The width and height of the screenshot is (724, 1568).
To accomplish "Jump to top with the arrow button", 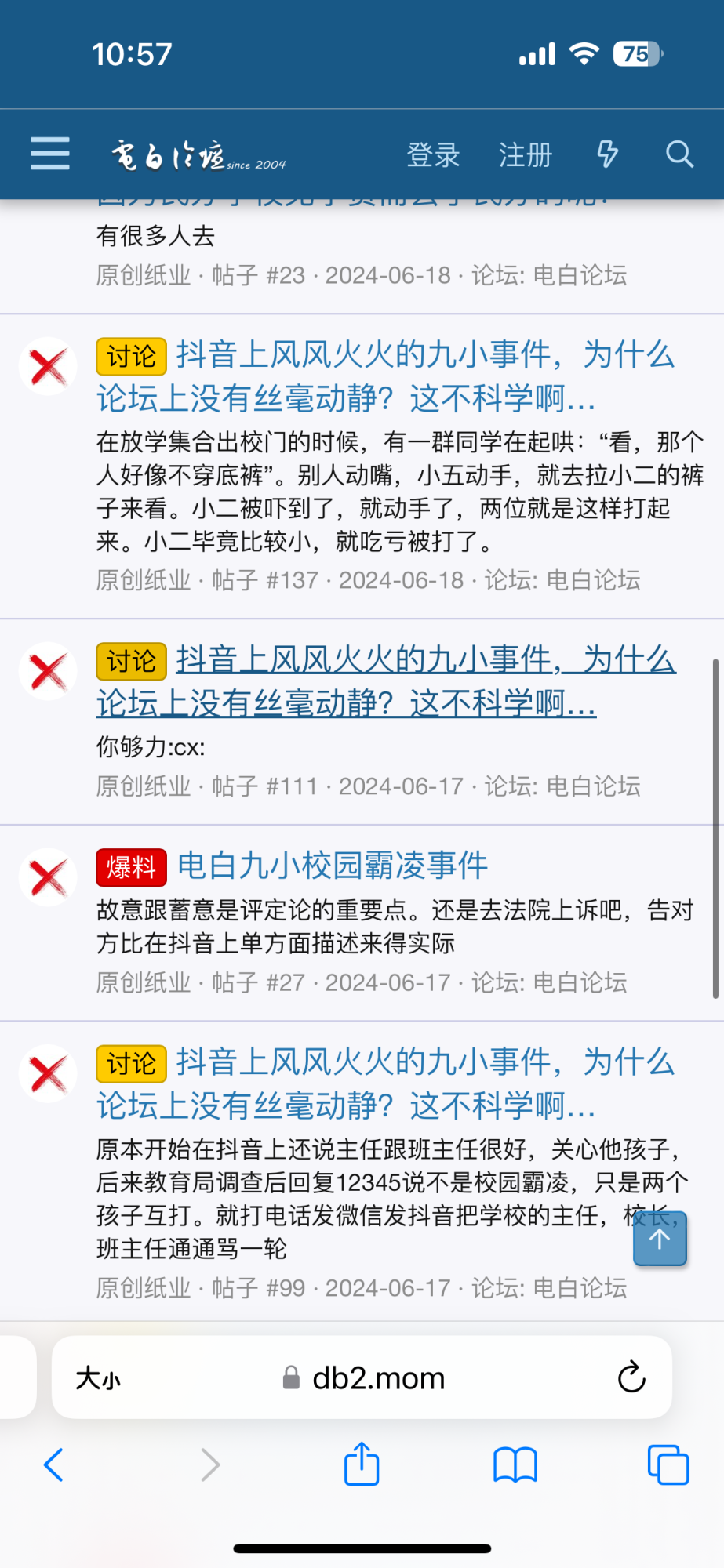I will pos(660,1239).
